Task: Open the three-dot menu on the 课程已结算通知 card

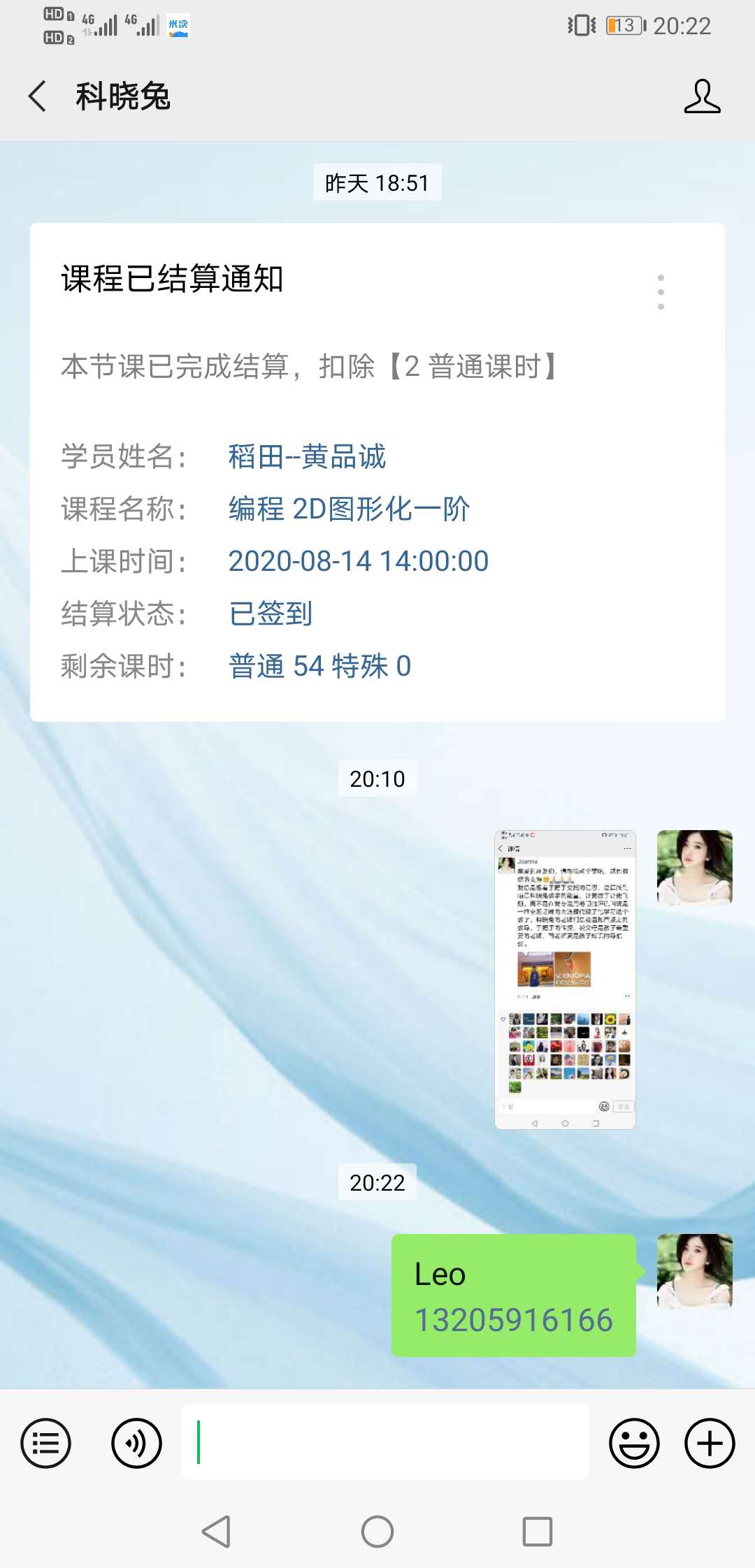Action: pos(661,292)
